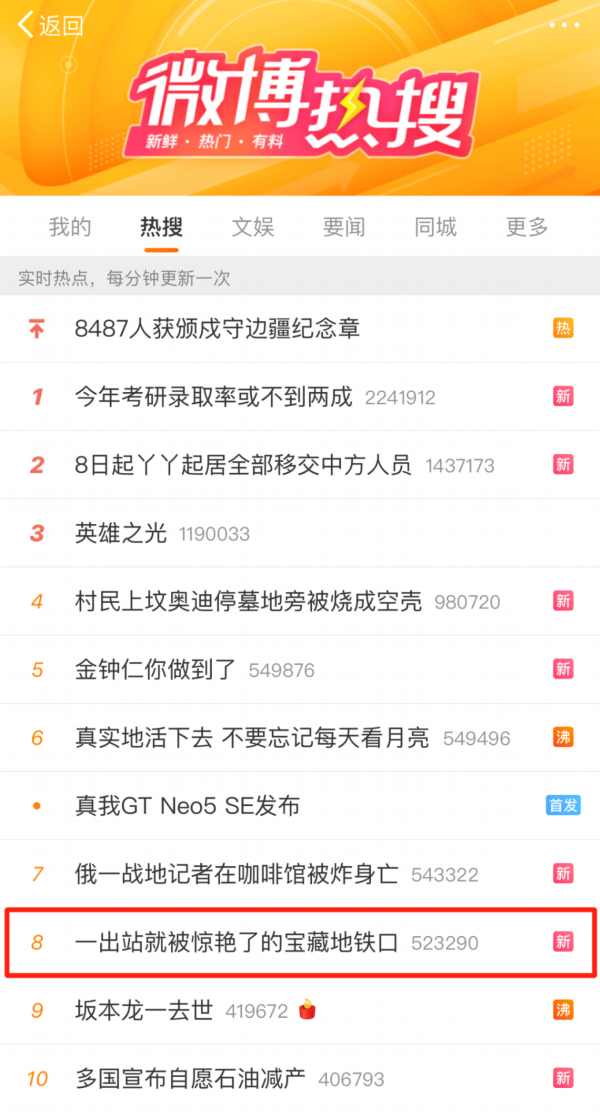Open the 更多 tab
This screenshot has width=600, height=1112.
(x=527, y=227)
